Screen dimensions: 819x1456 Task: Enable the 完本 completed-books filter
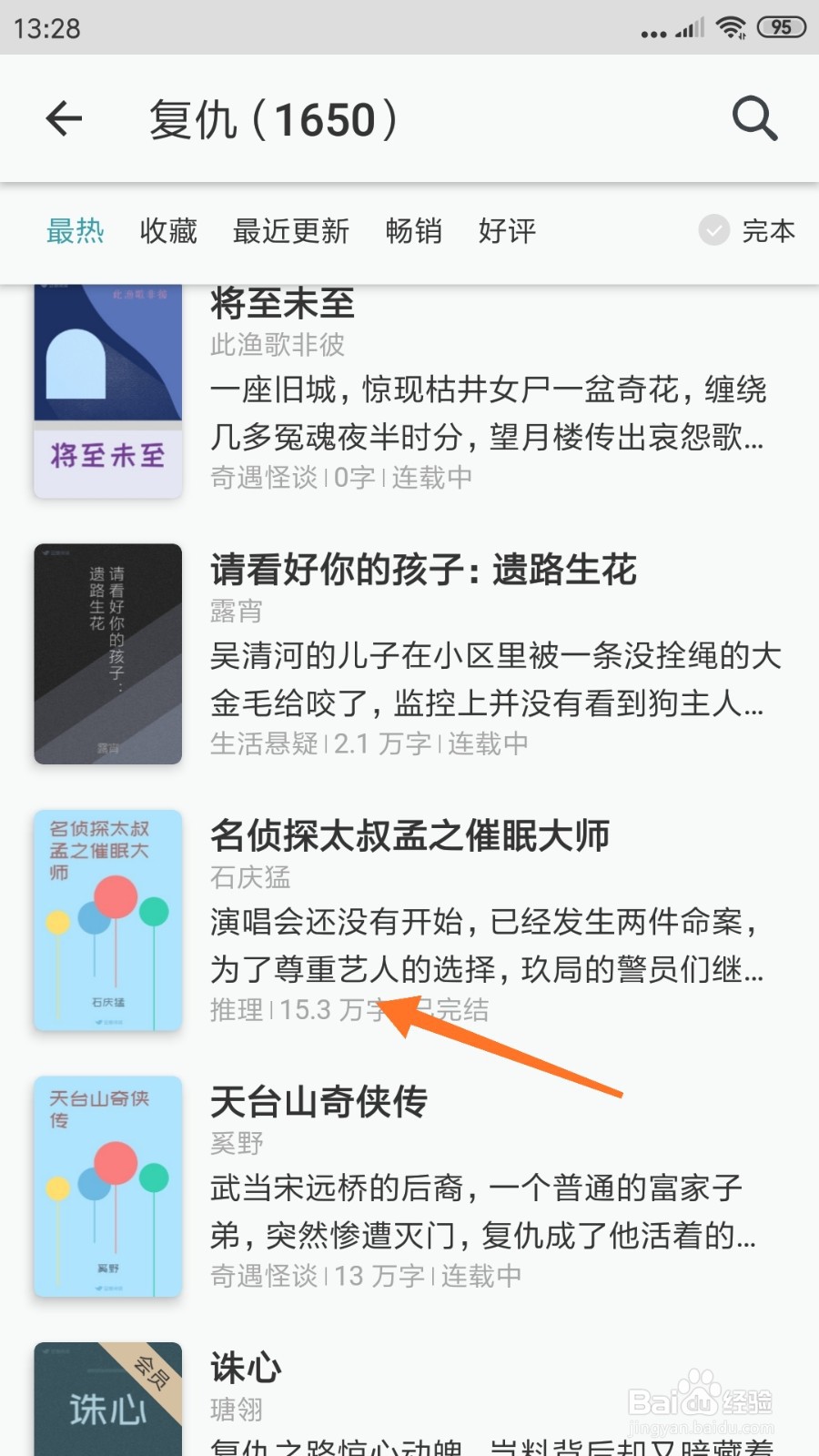[769, 232]
